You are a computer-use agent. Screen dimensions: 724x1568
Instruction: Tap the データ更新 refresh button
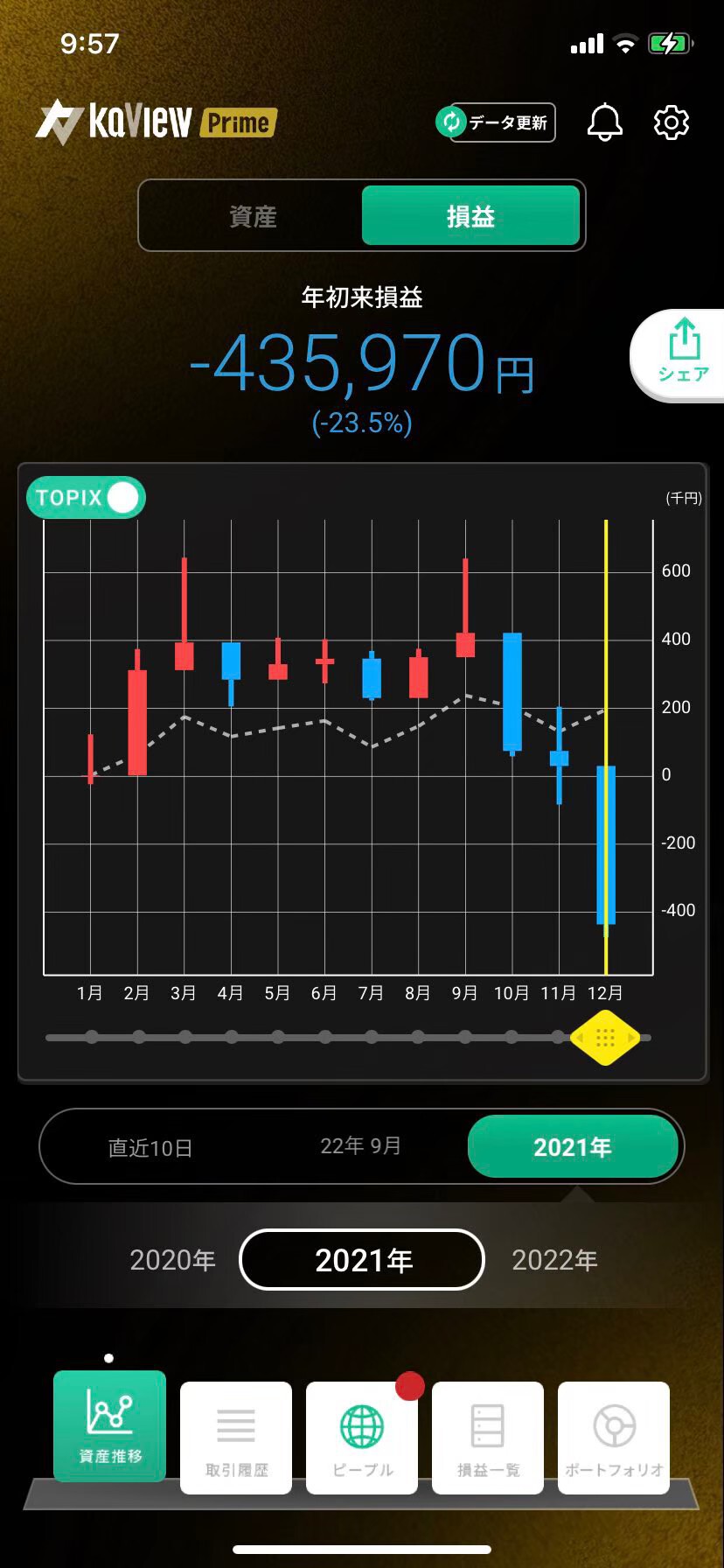(x=496, y=122)
